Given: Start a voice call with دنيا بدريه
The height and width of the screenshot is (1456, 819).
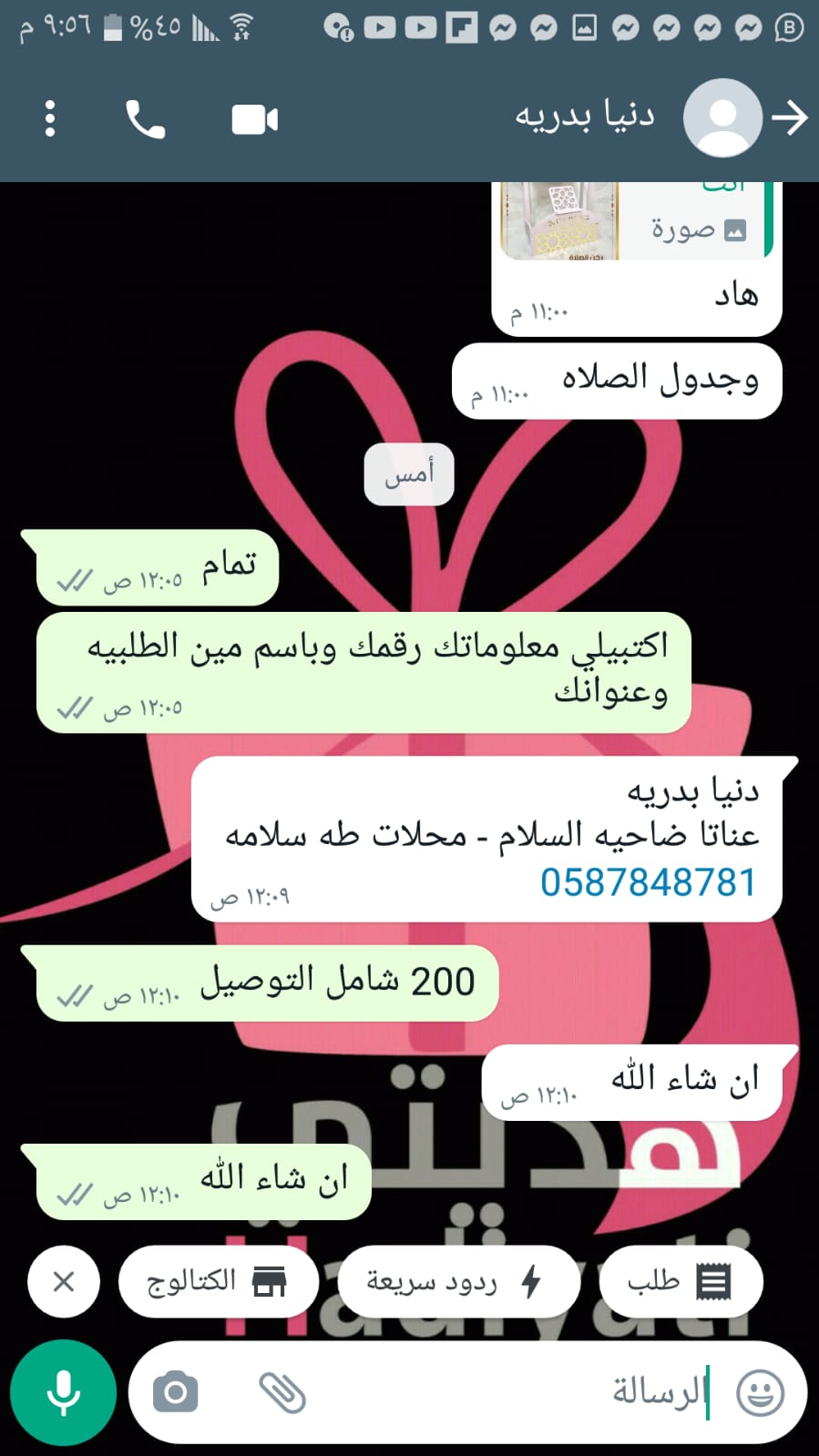Looking at the screenshot, I should click(x=145, y=119).
